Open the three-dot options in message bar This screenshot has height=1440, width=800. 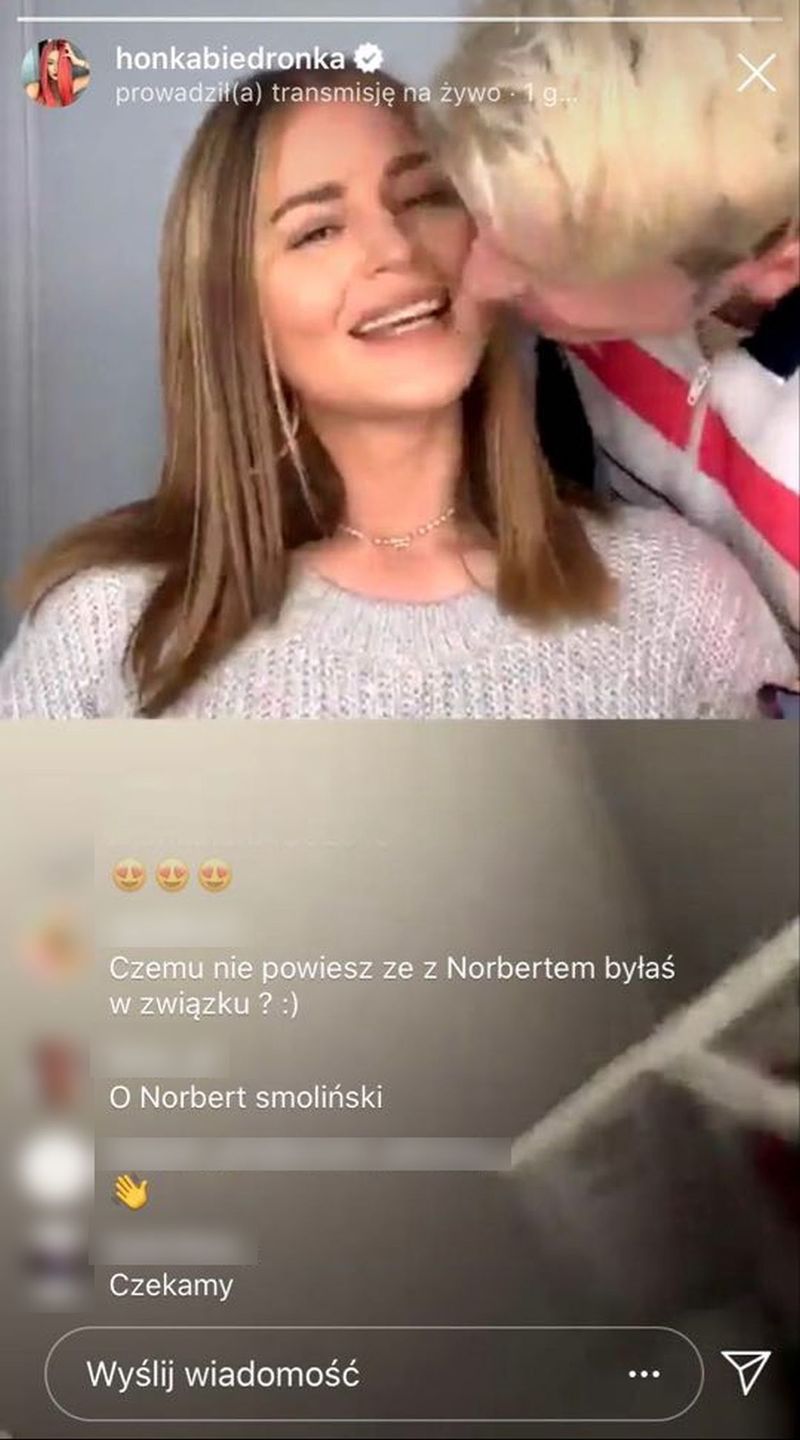[644, 1374]
